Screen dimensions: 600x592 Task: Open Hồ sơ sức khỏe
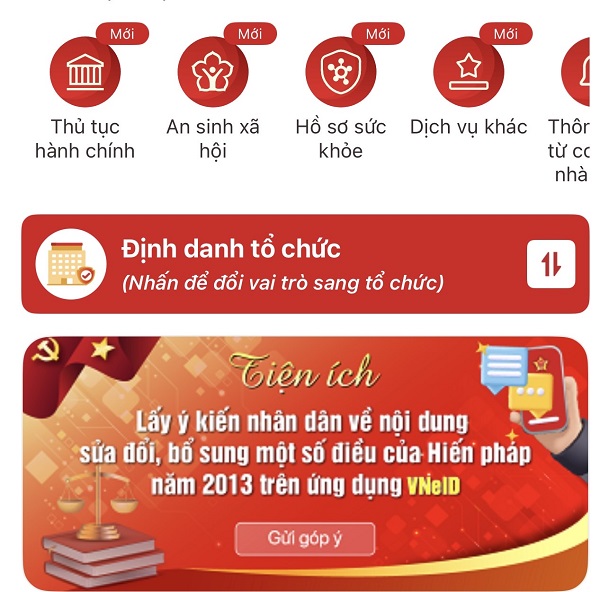point(341,73)
